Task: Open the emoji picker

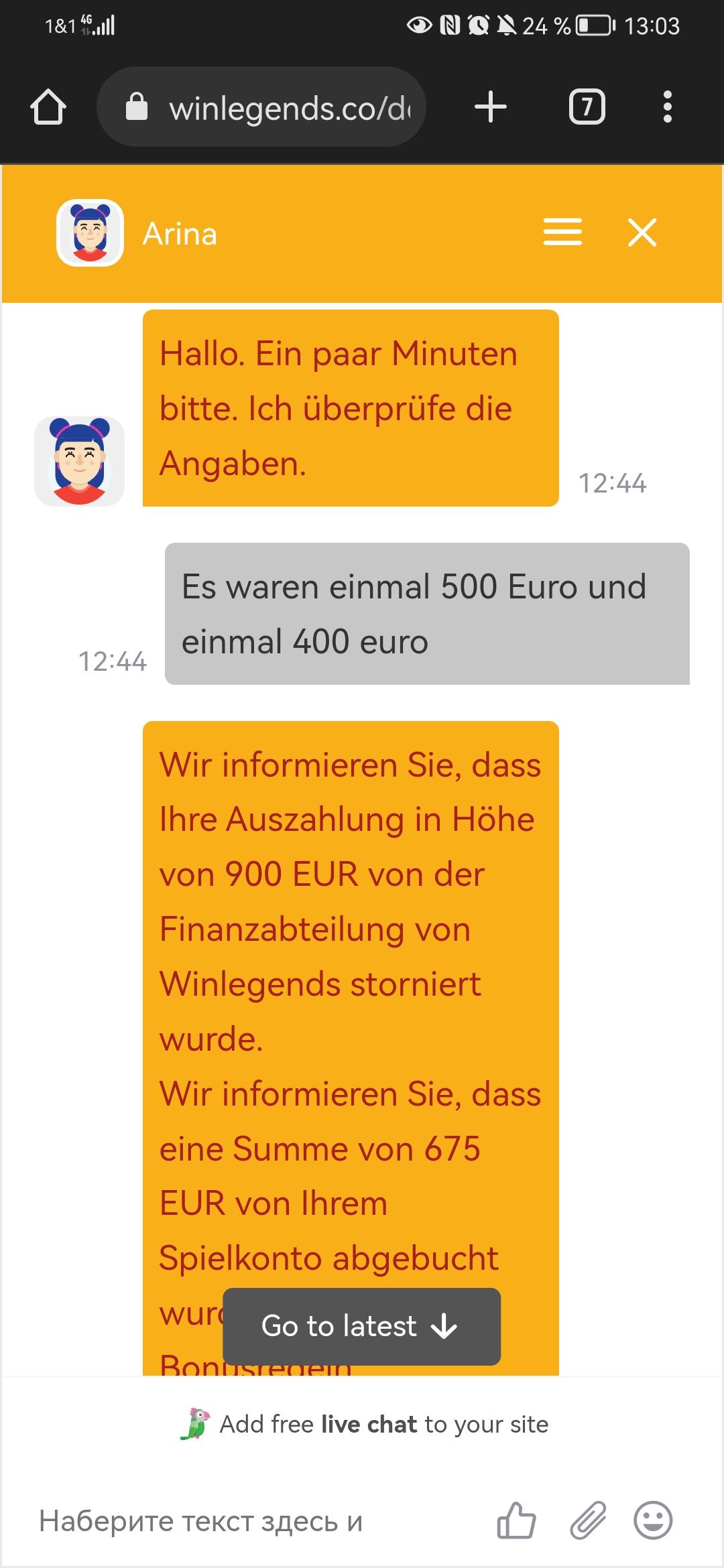Action: click(x=653, y=1520)
